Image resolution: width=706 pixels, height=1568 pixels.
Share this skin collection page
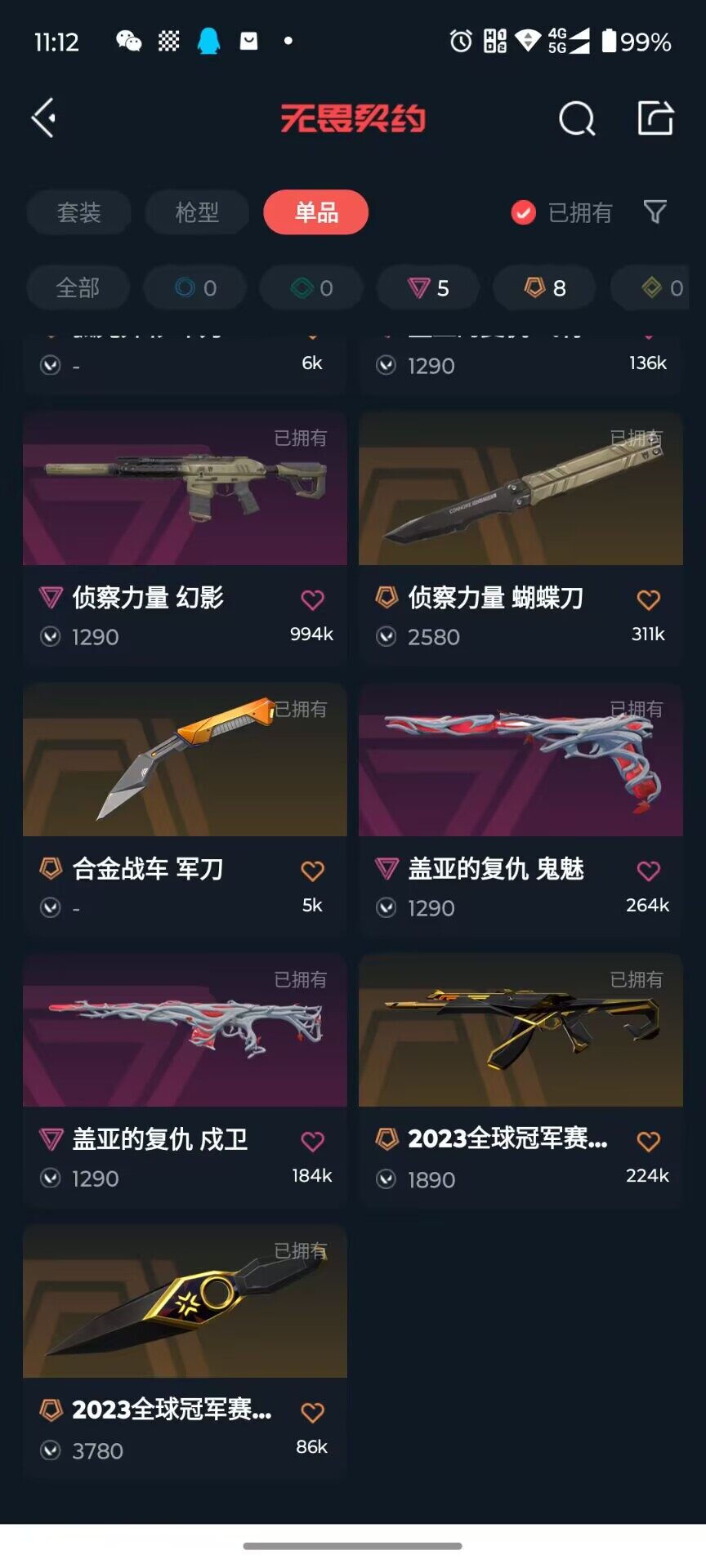click(x=655, y=118)
